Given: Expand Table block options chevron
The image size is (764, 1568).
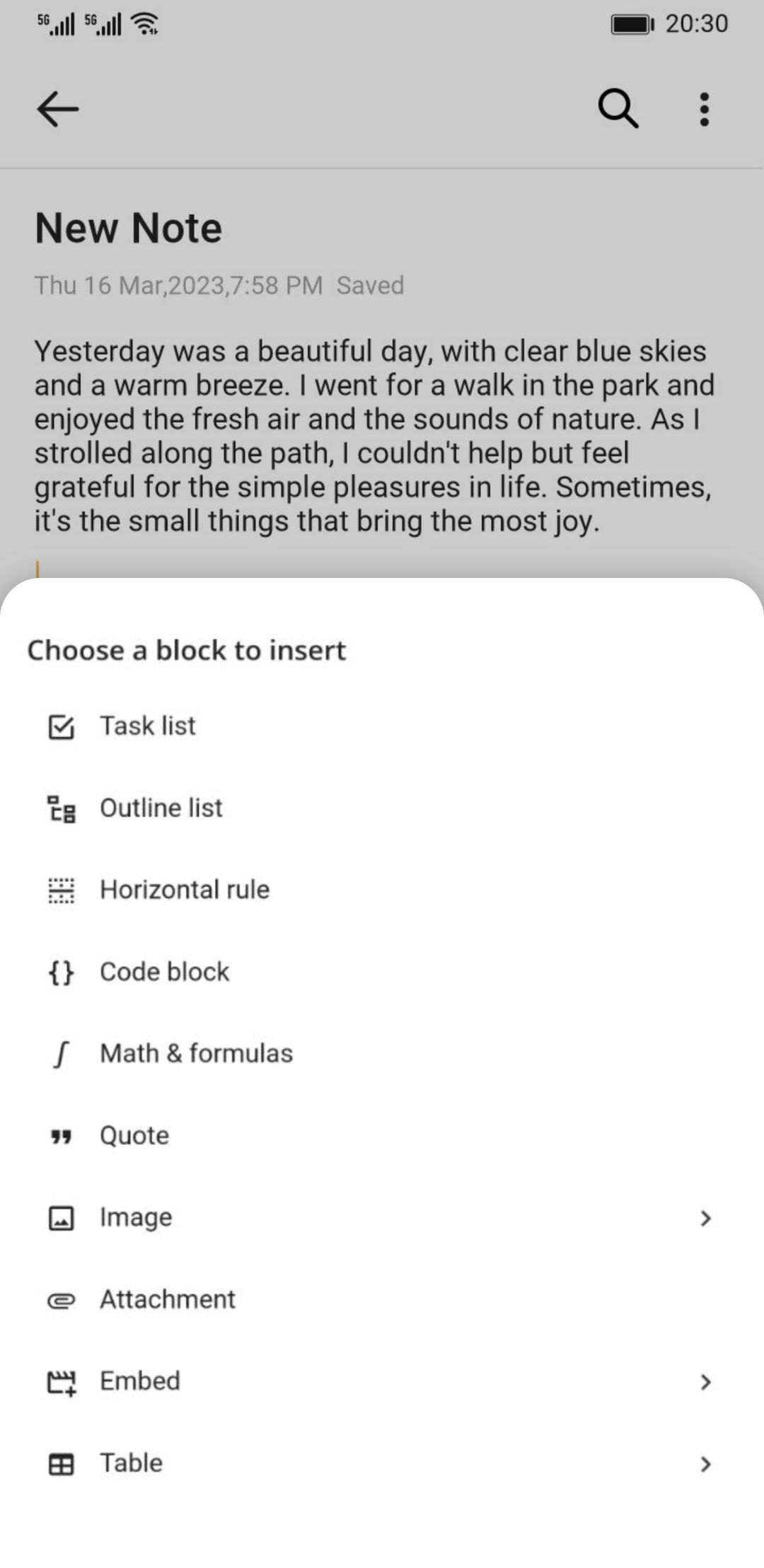Looking at the screenshot, I should click(x=706, y=1464).
